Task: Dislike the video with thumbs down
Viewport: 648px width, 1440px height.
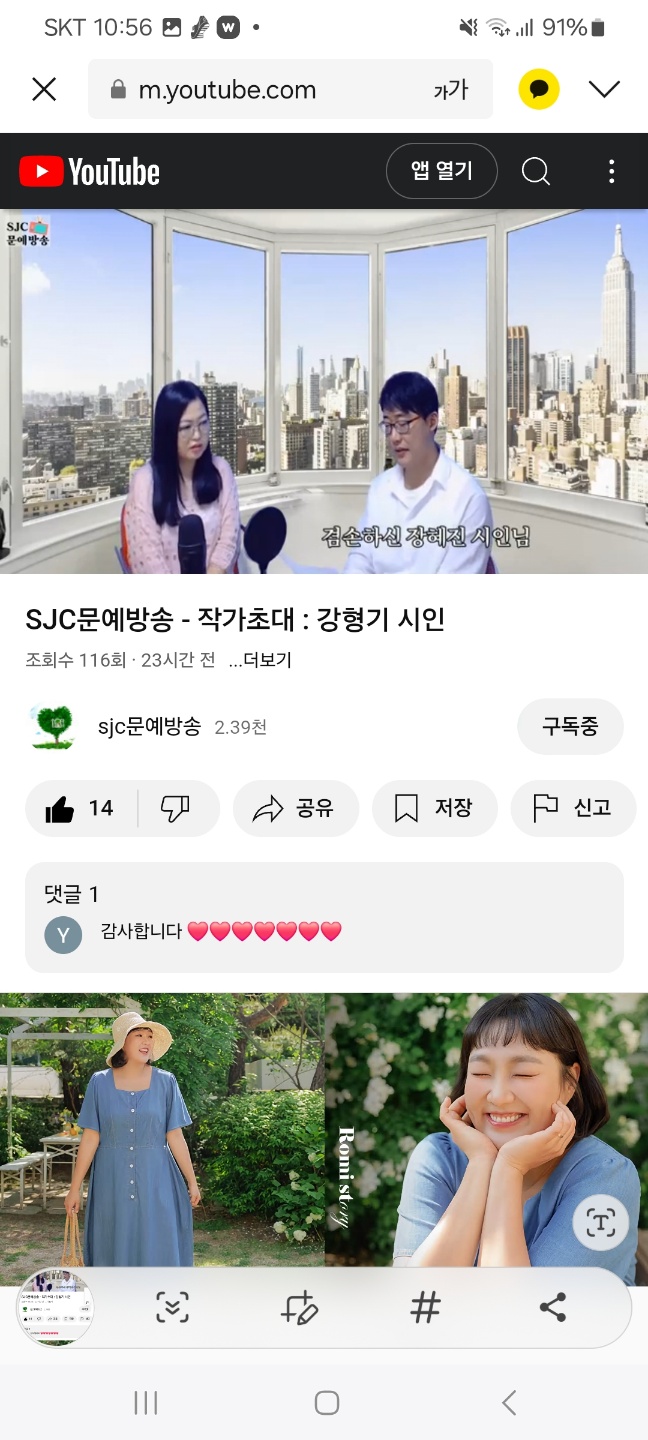Action: (176, 808)
